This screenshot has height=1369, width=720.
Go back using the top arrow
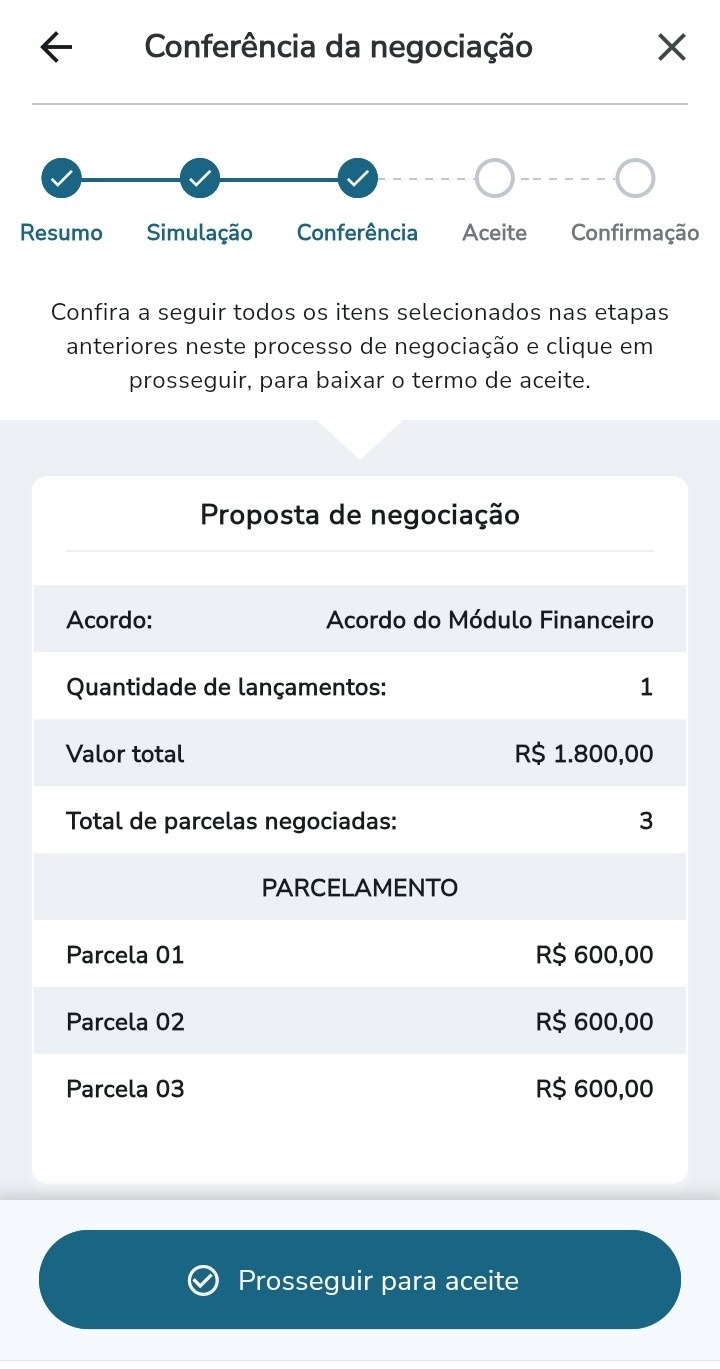56,47
